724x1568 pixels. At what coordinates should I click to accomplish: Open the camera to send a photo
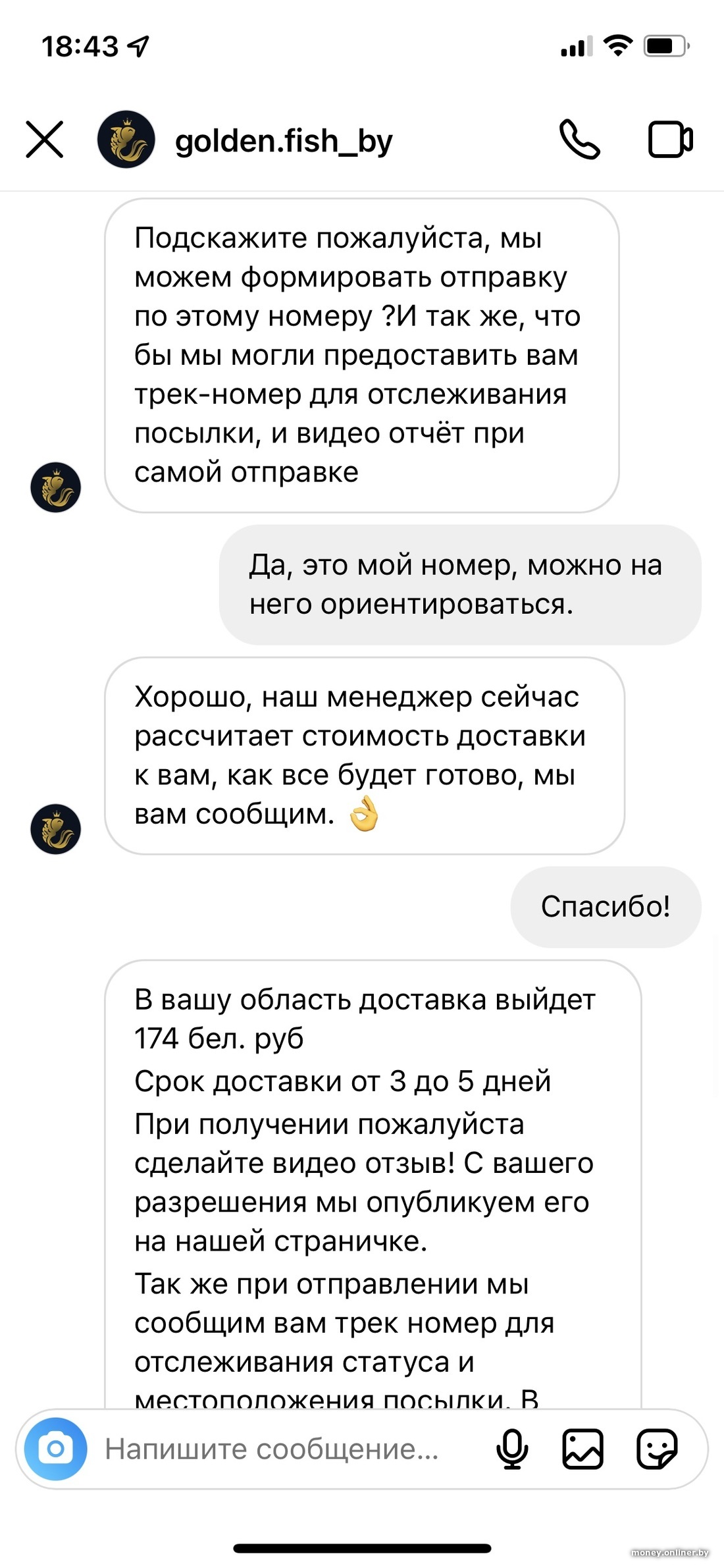pyautogui.click(x=56, y=1449)
